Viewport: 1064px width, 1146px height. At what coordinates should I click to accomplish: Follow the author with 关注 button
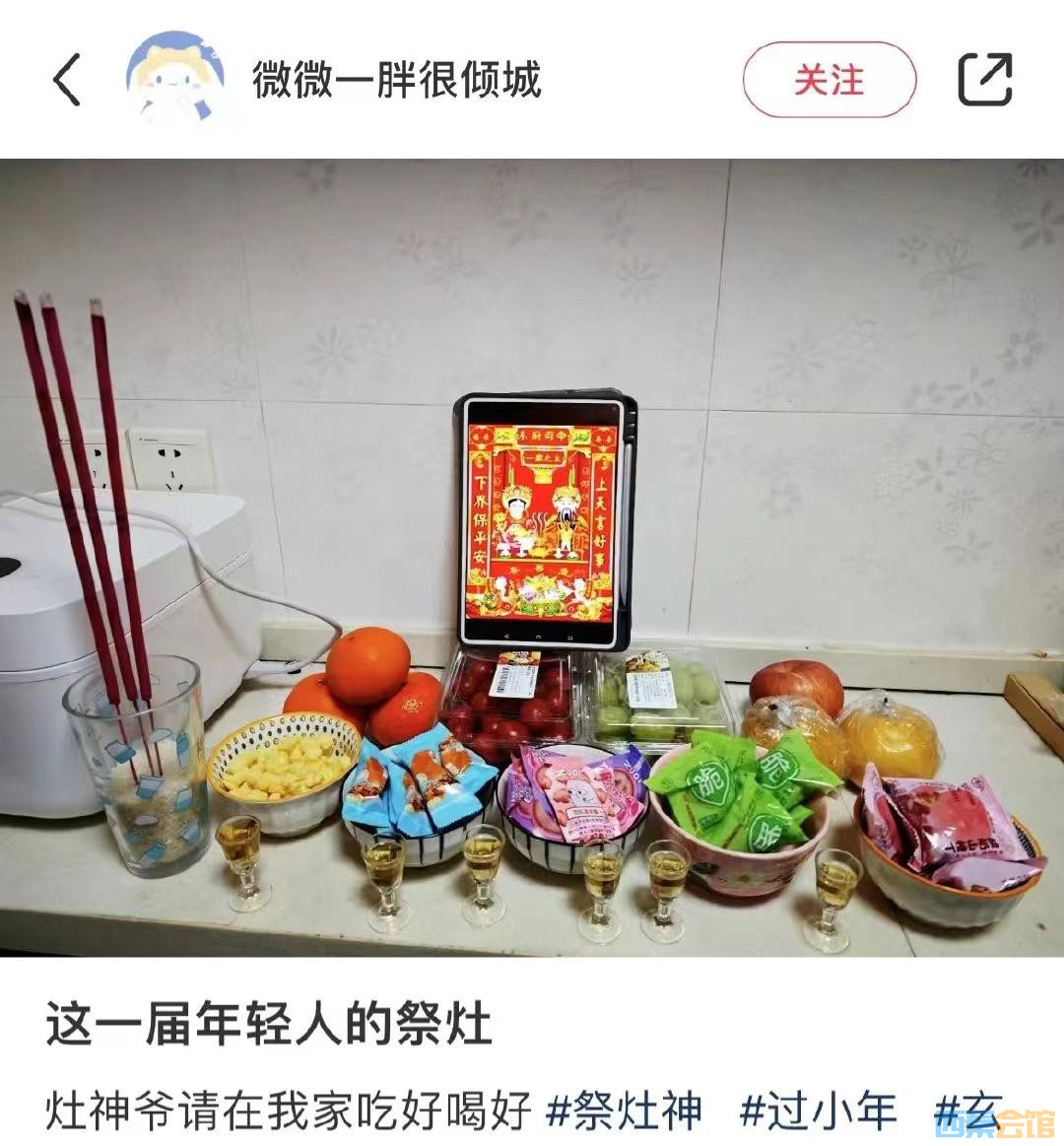(x=829, y=80)
